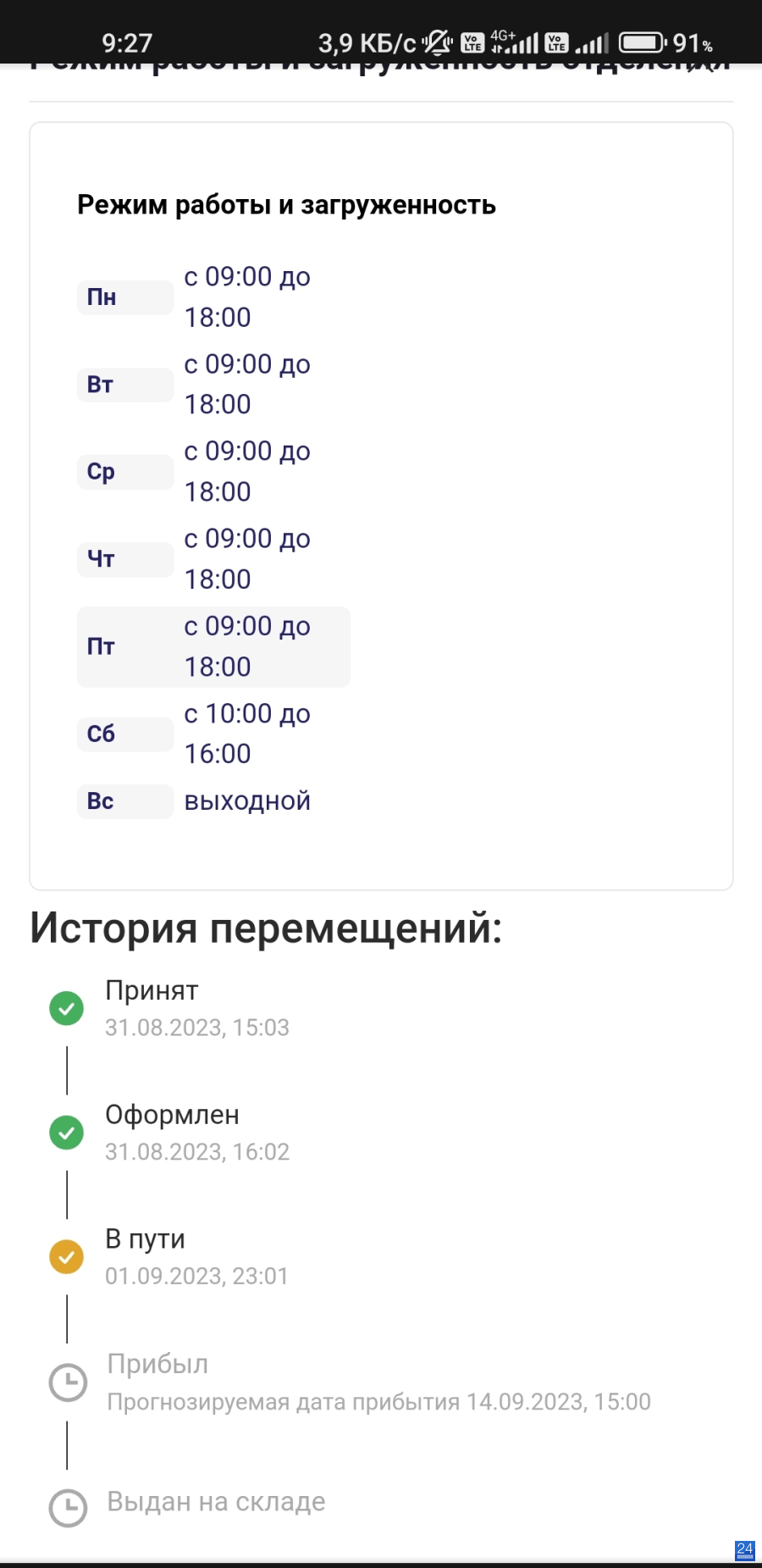Image resolution: width=762 pixels, height=1568 pixels.
Task: Select the Ср day chip
Action: click(125, 472)
